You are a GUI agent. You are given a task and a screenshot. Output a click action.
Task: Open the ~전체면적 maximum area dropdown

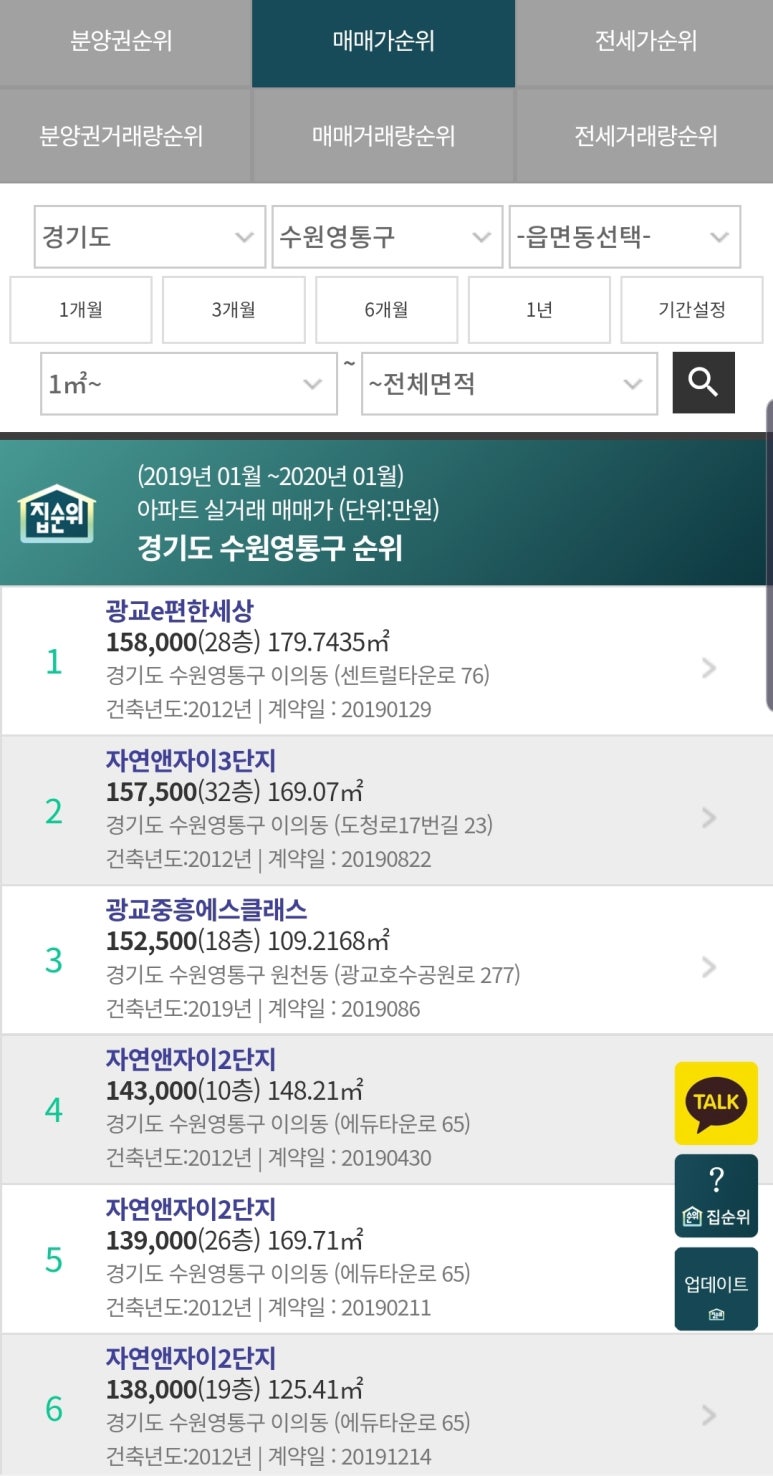509,383
